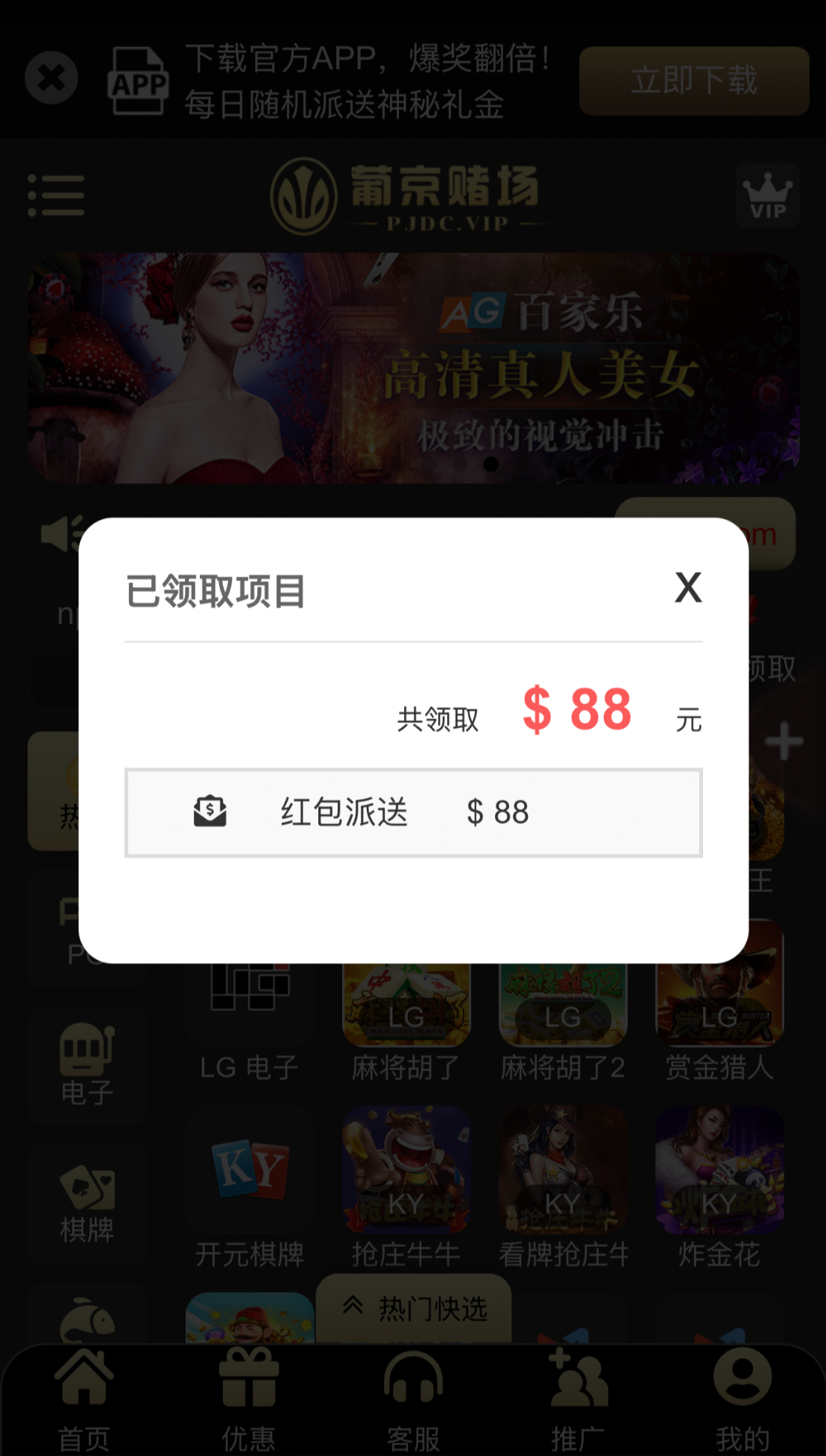Open the AG 百家乐 promo banner

pyautogui.click(x=414, y=368)
